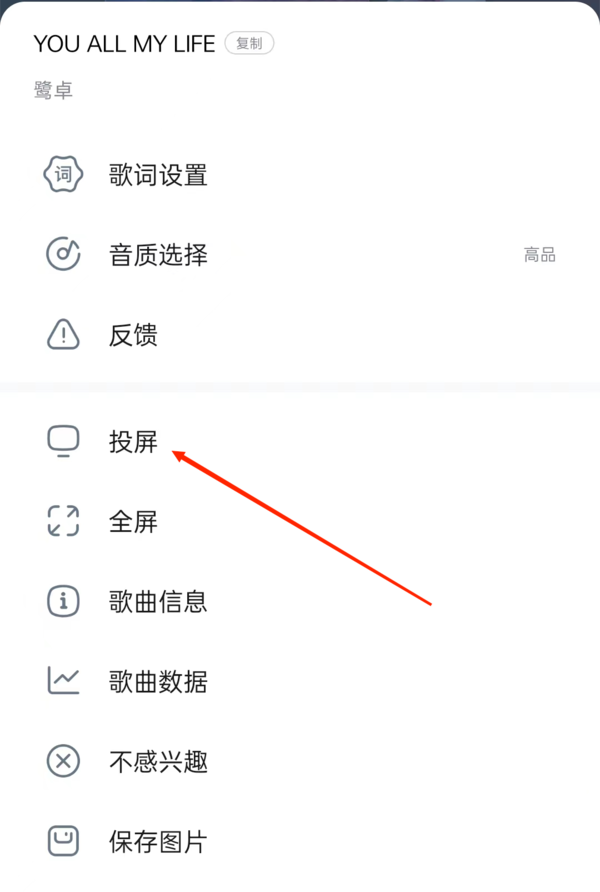Open 歌词设置 lyrics settings
This screenshot has height=892, width=600.
click(x=158, y=176)
